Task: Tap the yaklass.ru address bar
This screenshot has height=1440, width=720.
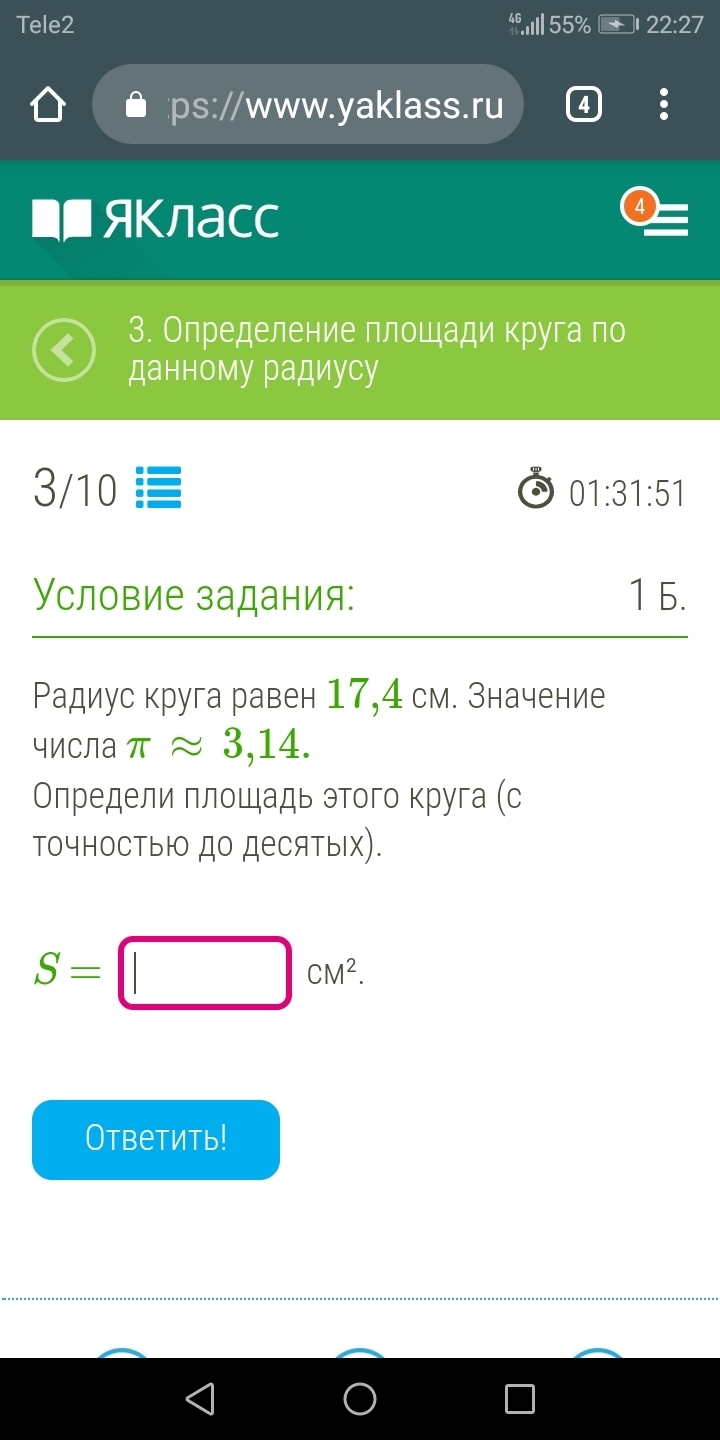Action: (x=308, y=105)
